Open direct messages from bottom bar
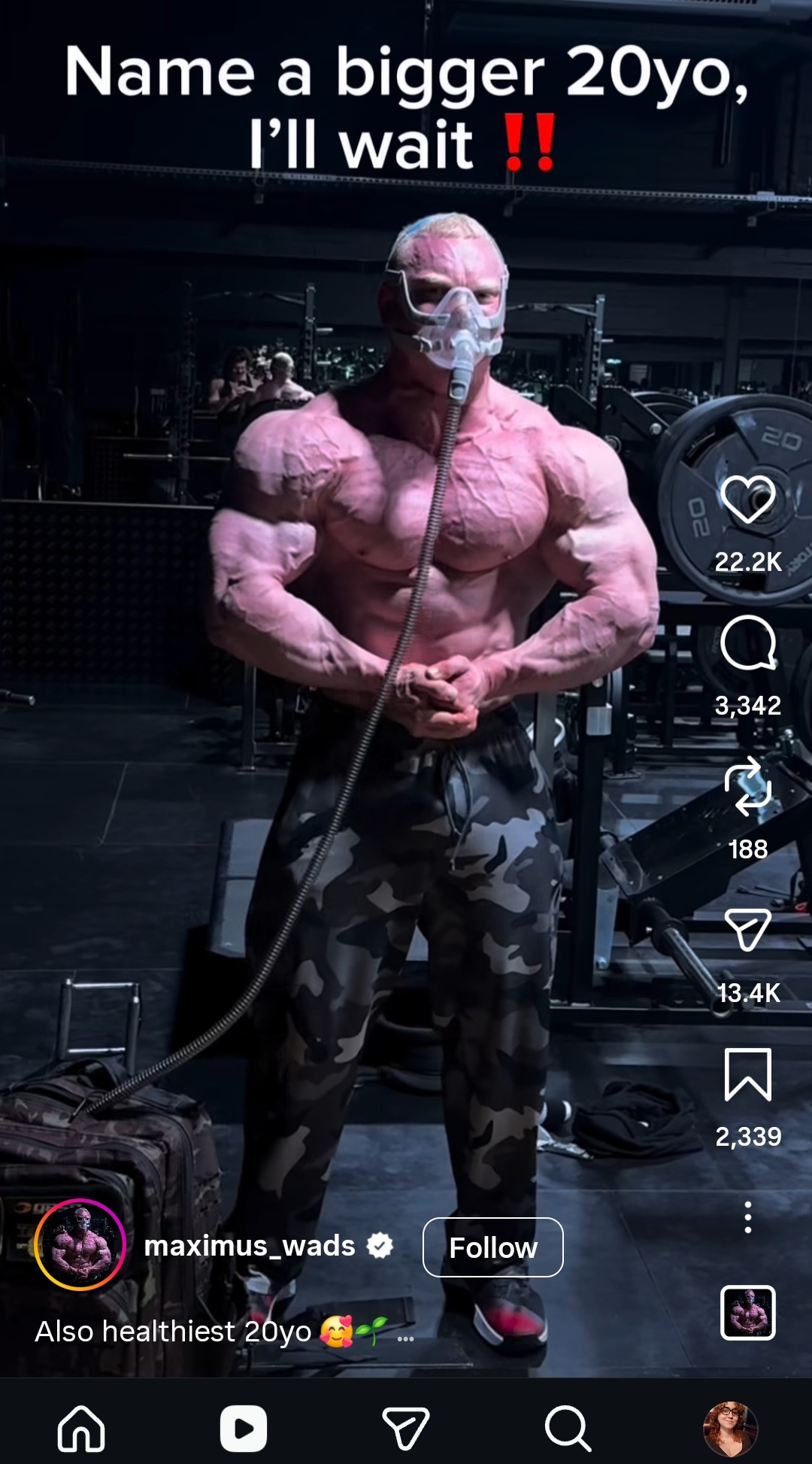This screenshot has width=812, height=1464. point(406,1428)
